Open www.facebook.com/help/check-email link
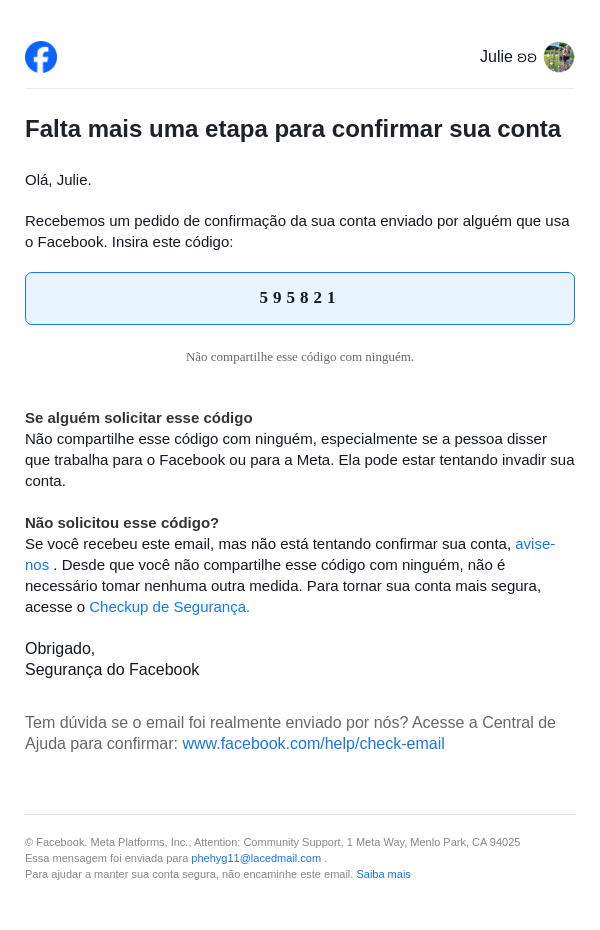 click(313, 744)
